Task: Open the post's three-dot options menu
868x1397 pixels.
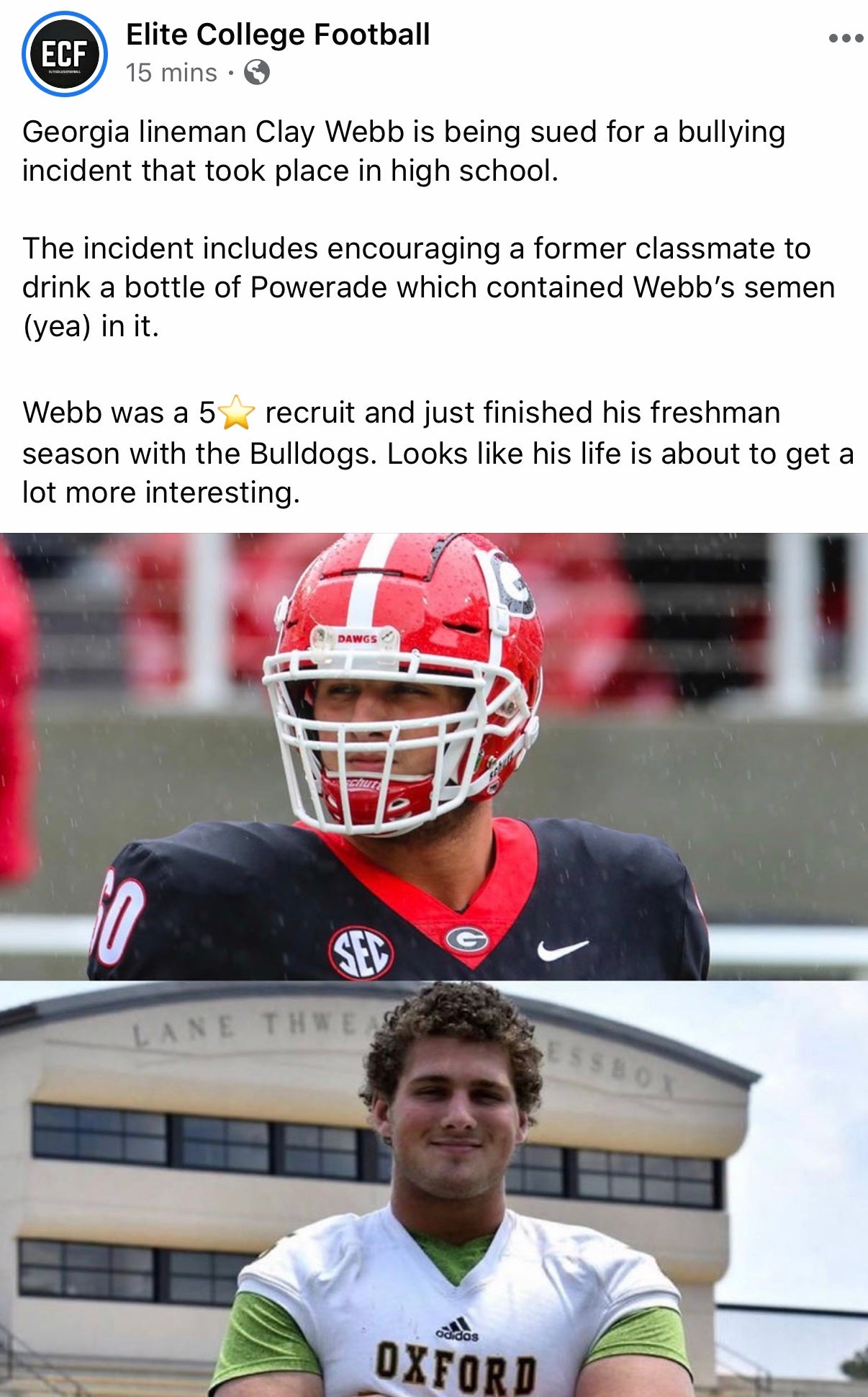Action: coord(846,38)
